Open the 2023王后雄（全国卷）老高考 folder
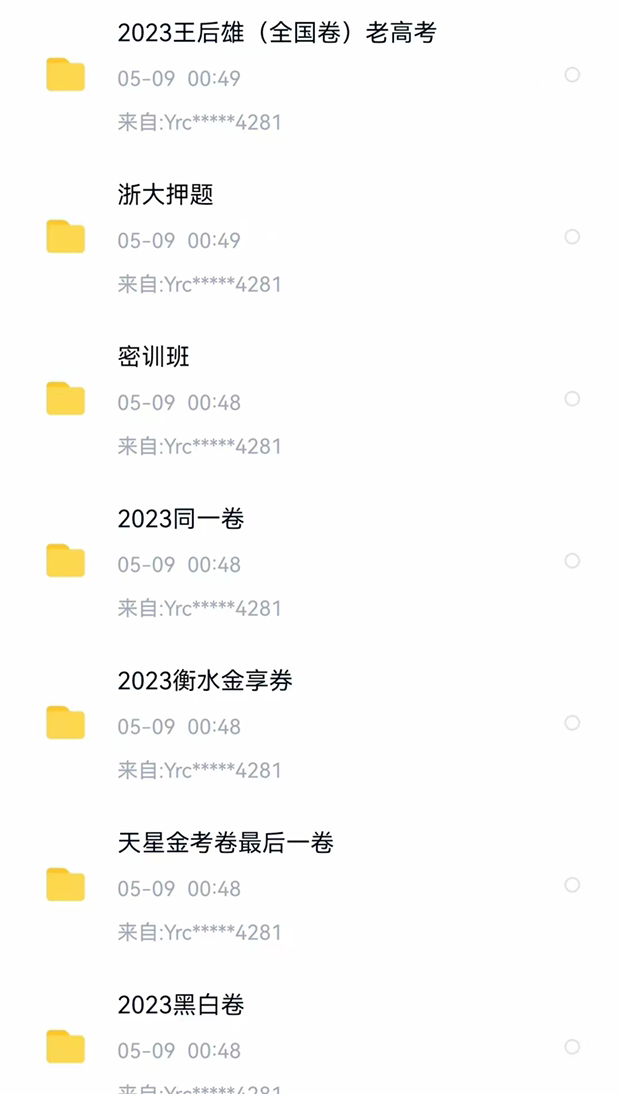This screenshot has width=620, height=1094. click(276, 33)
